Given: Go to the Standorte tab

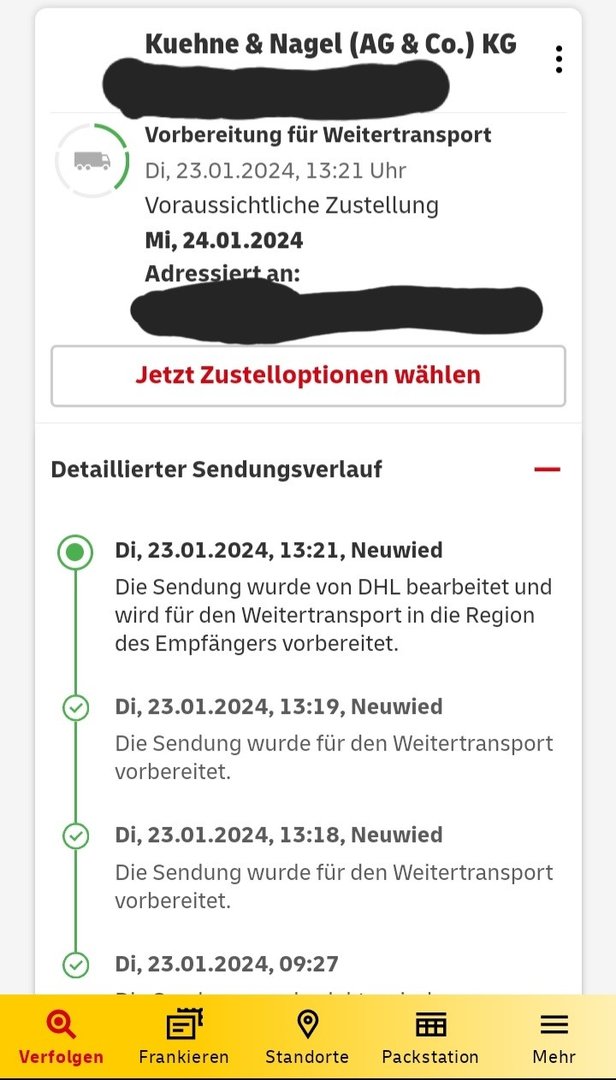Looking at the screenshot, I should pyautogui.click(x=307, y=1037).
